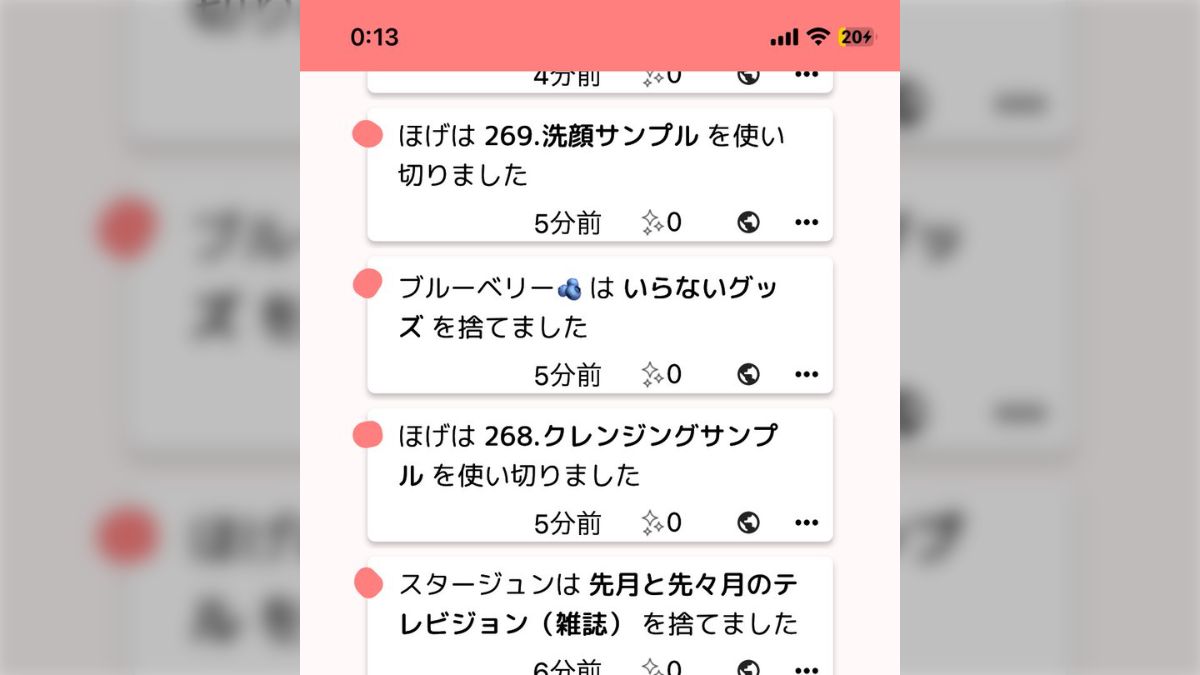Open the 268.クレンジングサンプル post card

coord(592,456)
